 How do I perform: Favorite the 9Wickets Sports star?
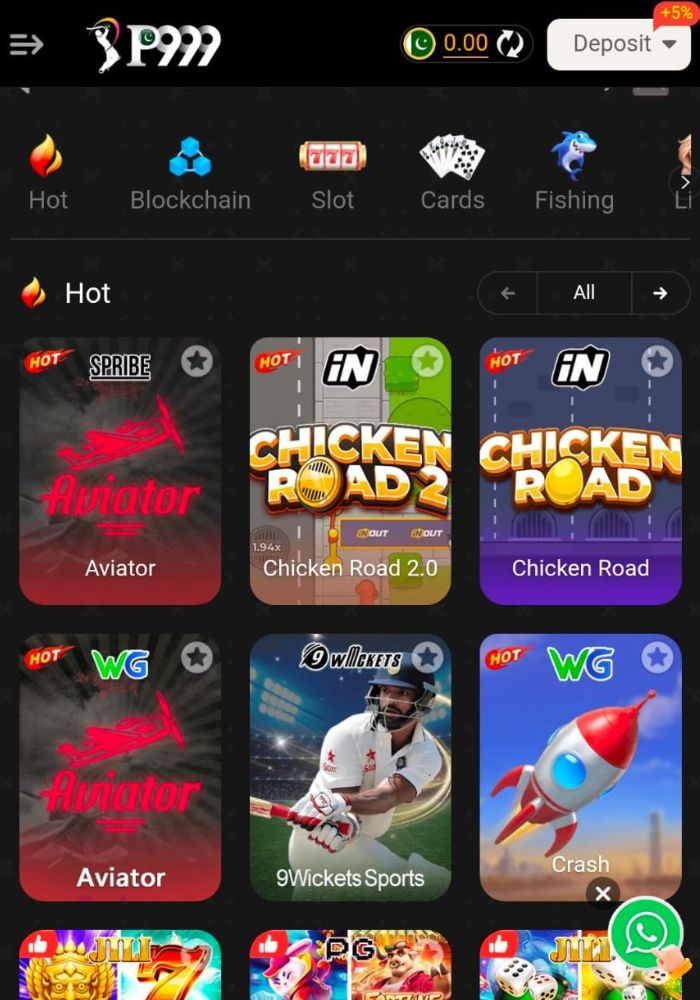pos(428,657)
